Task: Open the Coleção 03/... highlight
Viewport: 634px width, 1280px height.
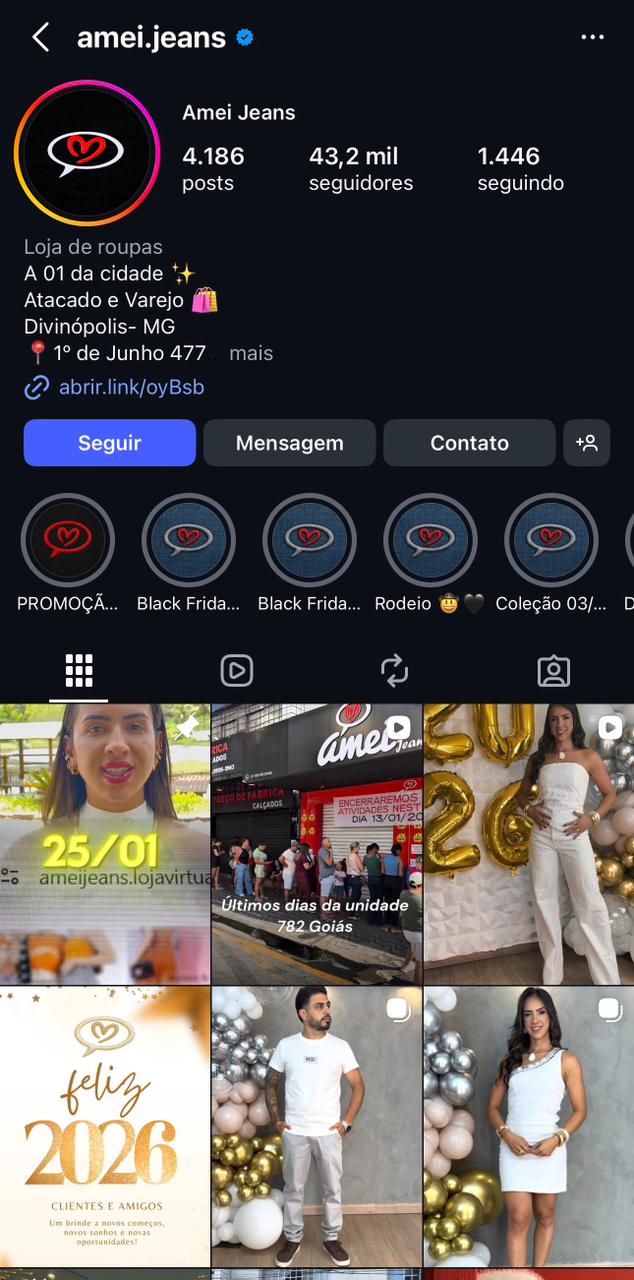Action: tap(551, 541)
